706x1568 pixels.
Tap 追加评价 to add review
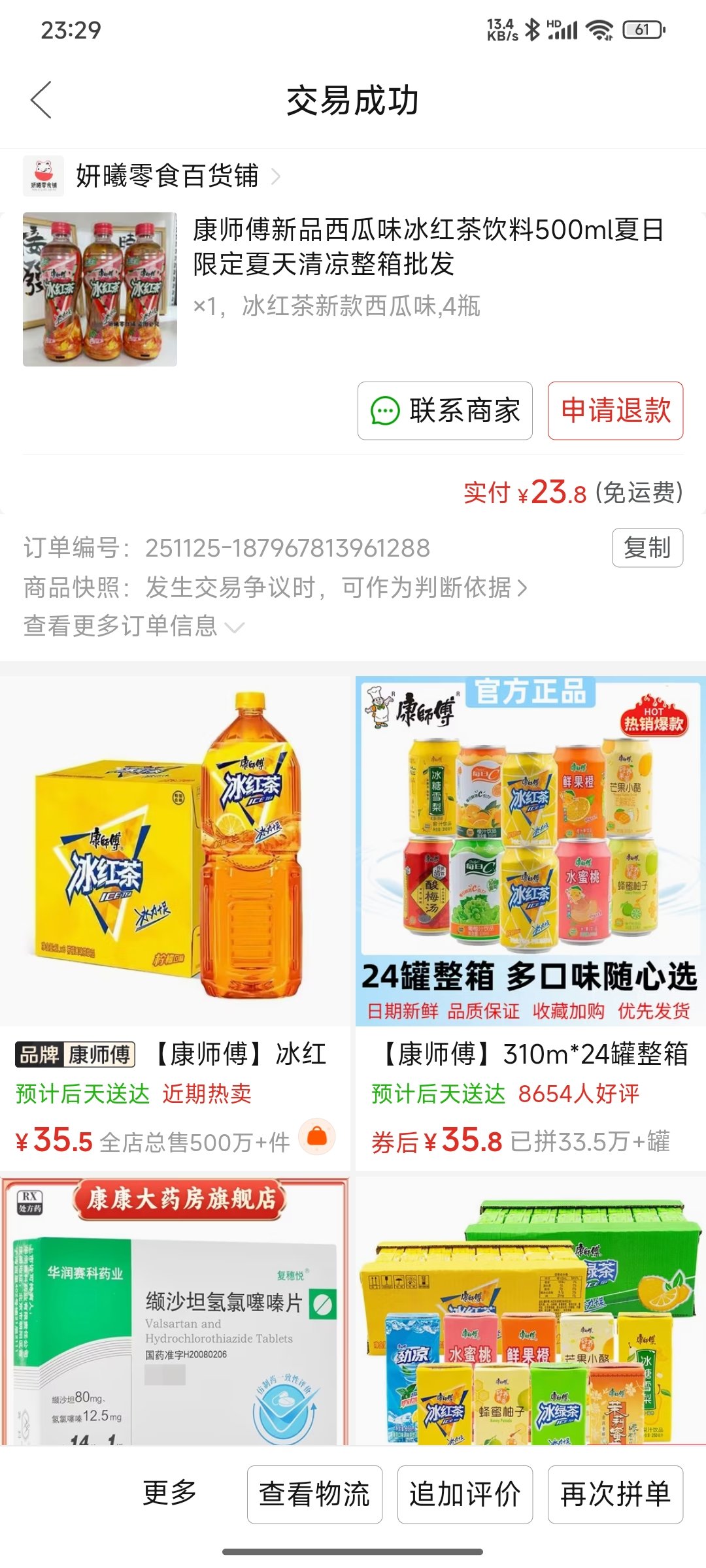point(465,1494)
